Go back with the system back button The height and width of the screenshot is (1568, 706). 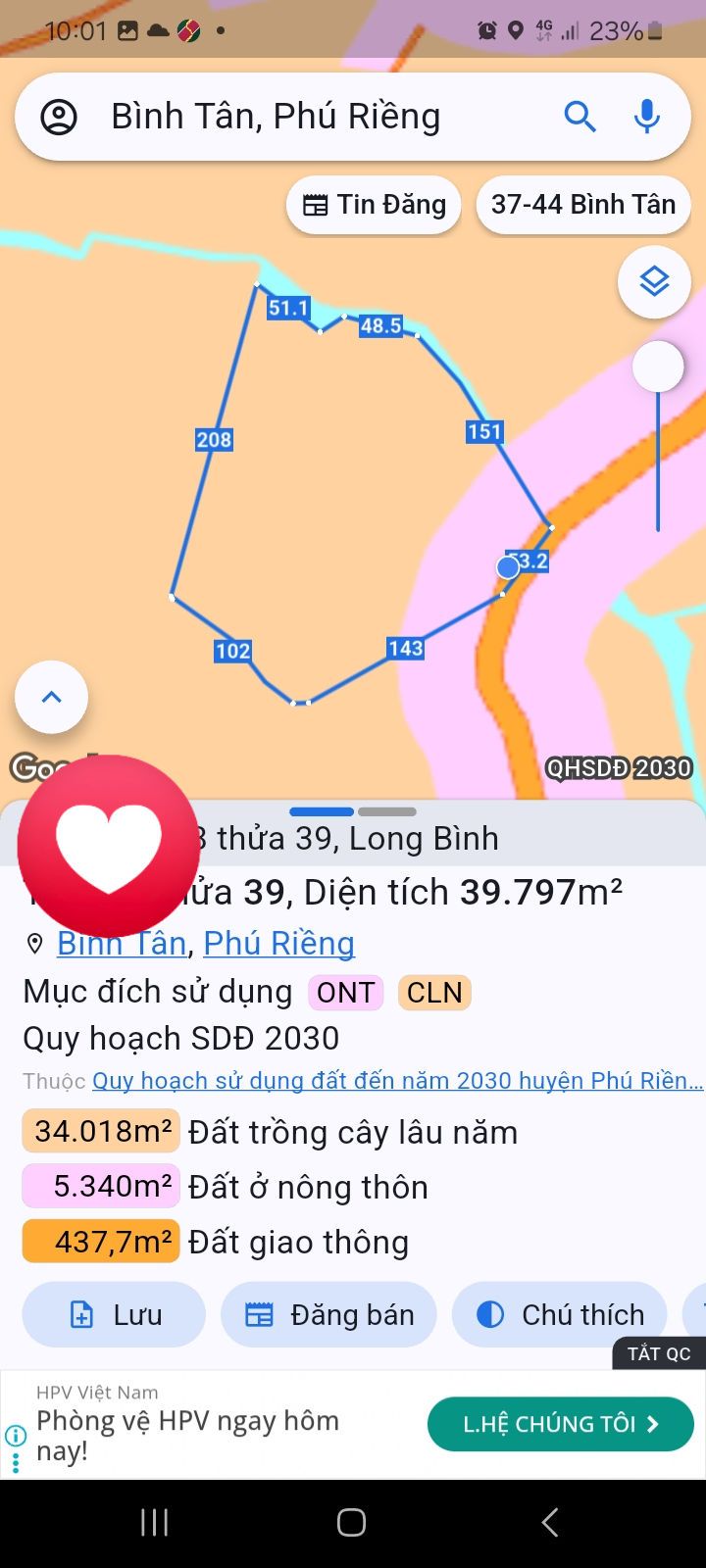click(x=550, y=1522)
